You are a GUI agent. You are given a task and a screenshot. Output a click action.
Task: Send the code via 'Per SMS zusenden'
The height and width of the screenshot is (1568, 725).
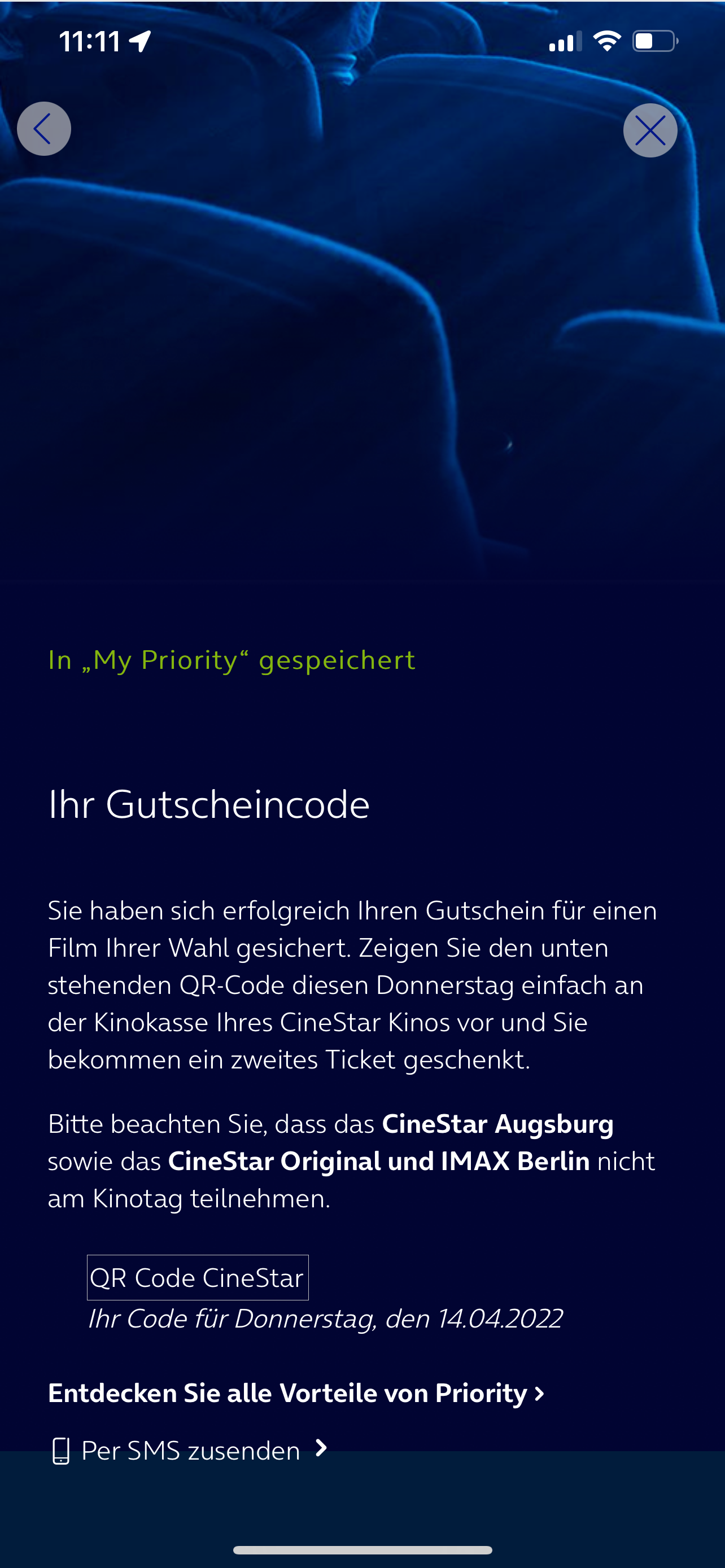[189, 1450]
